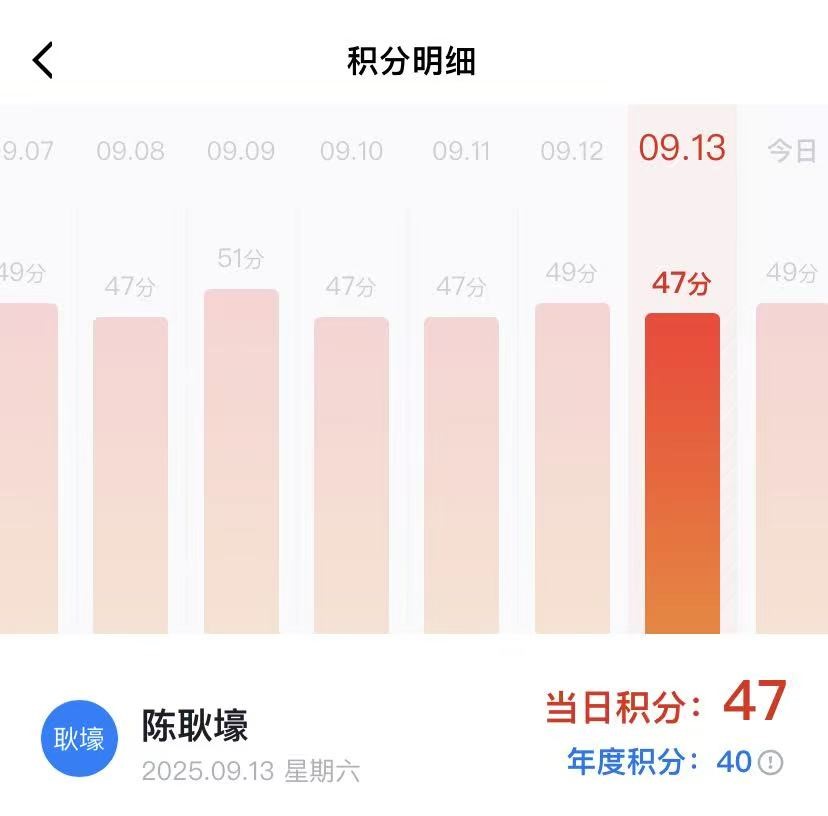
Task: Select the 09.11 score bar
Action: point(461,475)
